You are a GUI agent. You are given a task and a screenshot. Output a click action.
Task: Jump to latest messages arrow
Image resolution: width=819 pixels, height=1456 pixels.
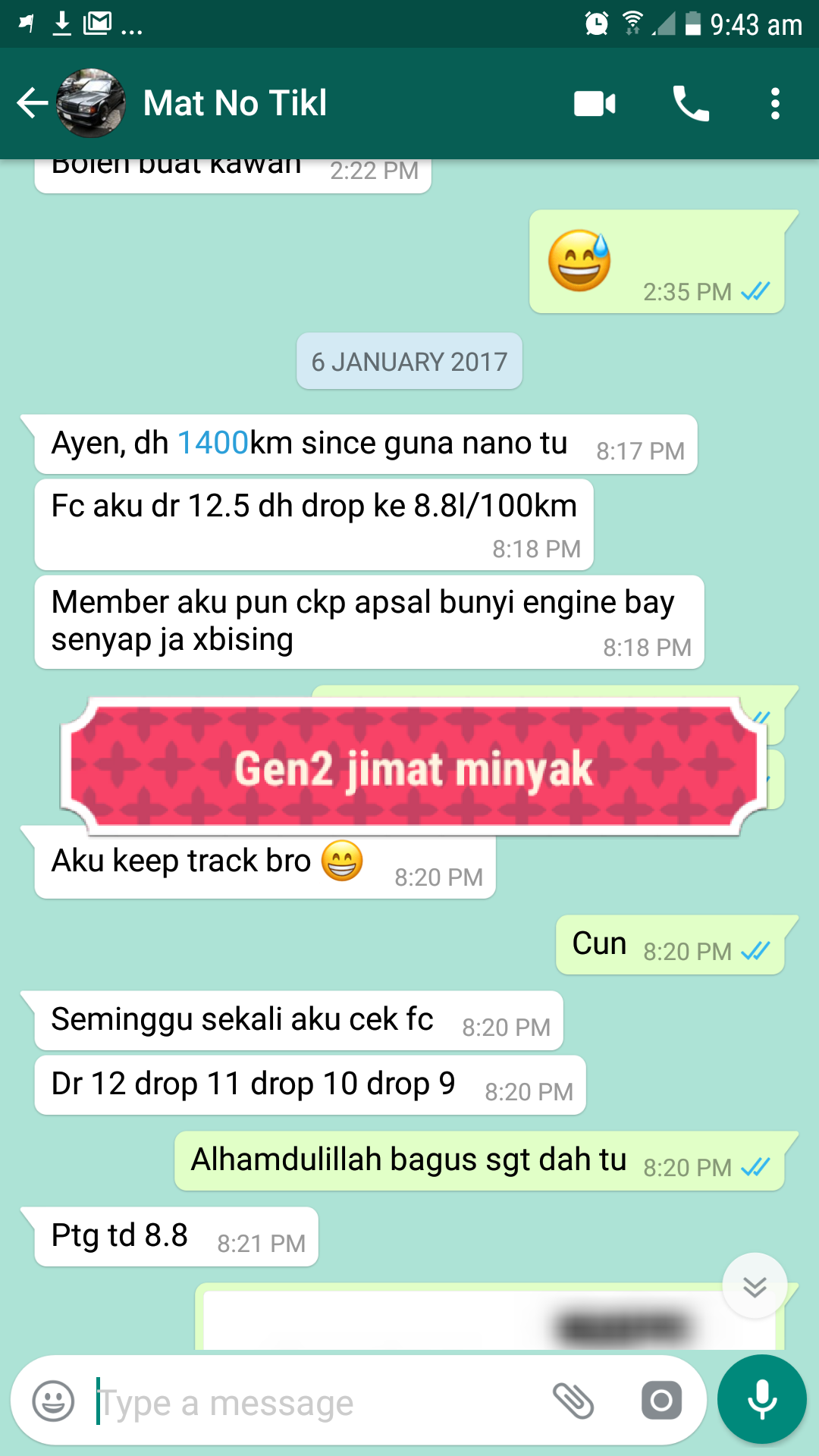pos(755,1286)
